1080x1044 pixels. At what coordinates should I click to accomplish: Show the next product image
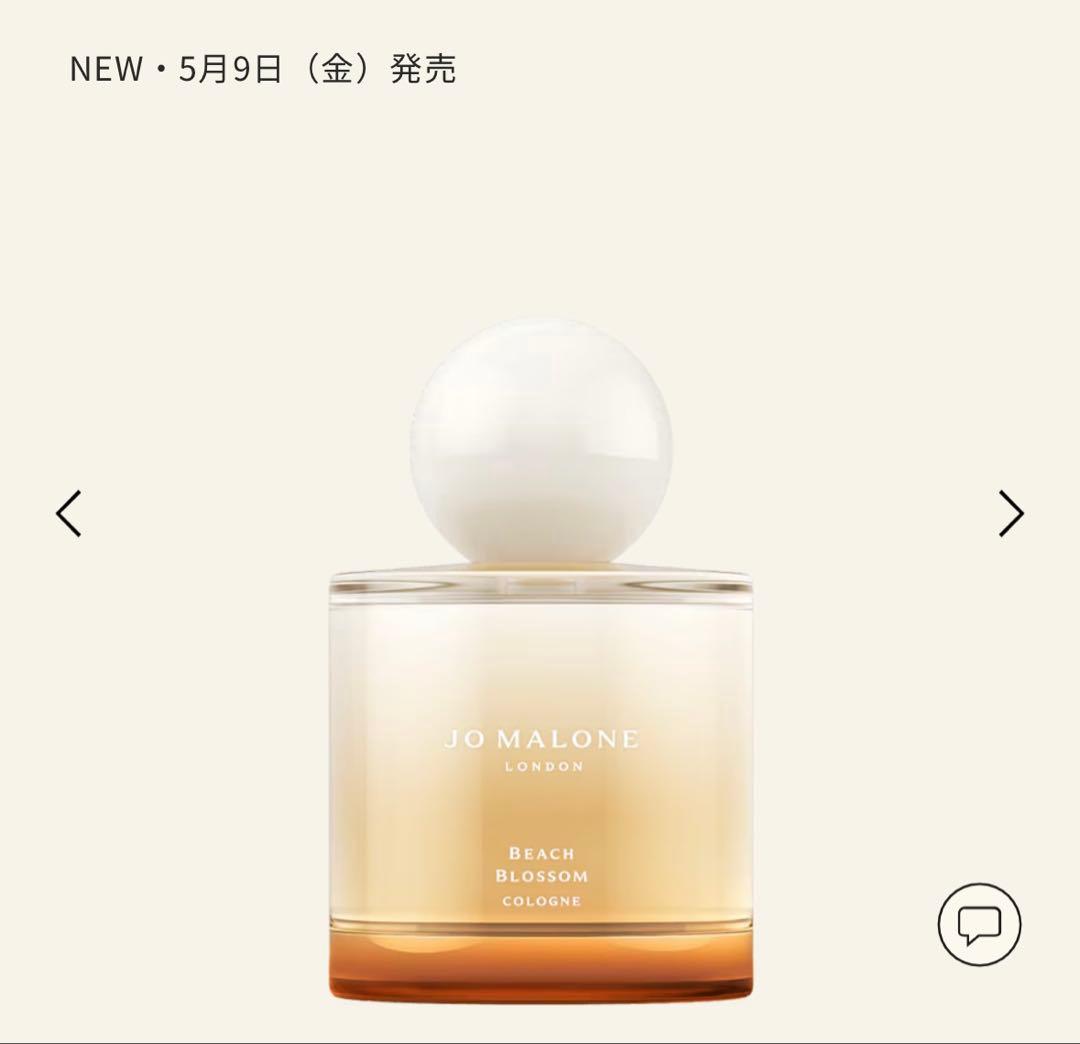click(x=1011, y=514)
